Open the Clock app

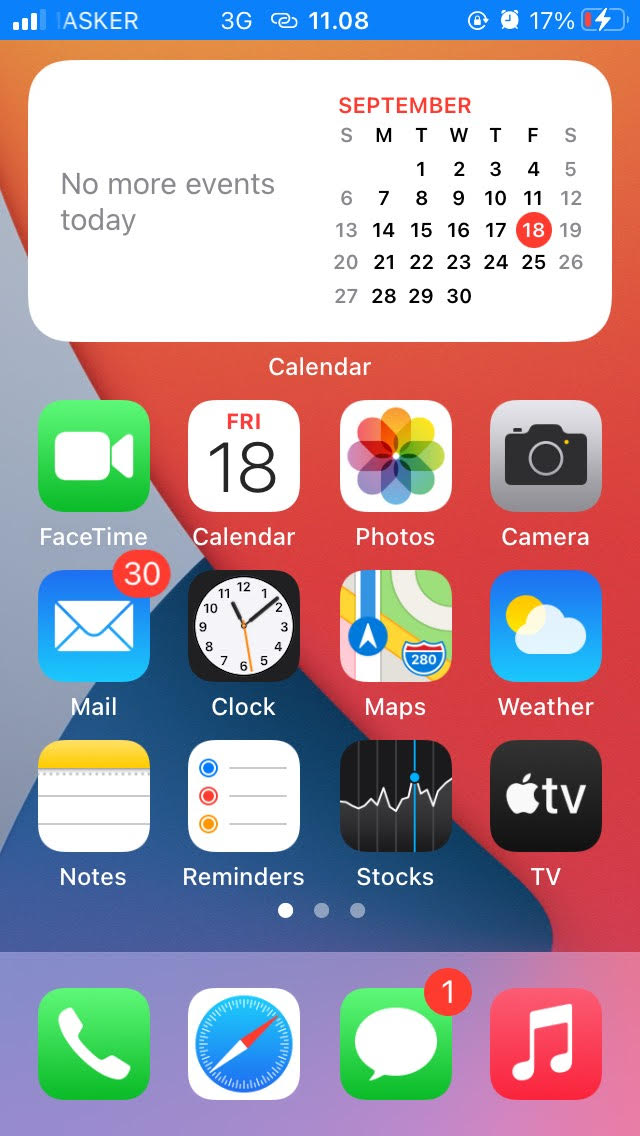pyautogui.click(x=244, y=627)
